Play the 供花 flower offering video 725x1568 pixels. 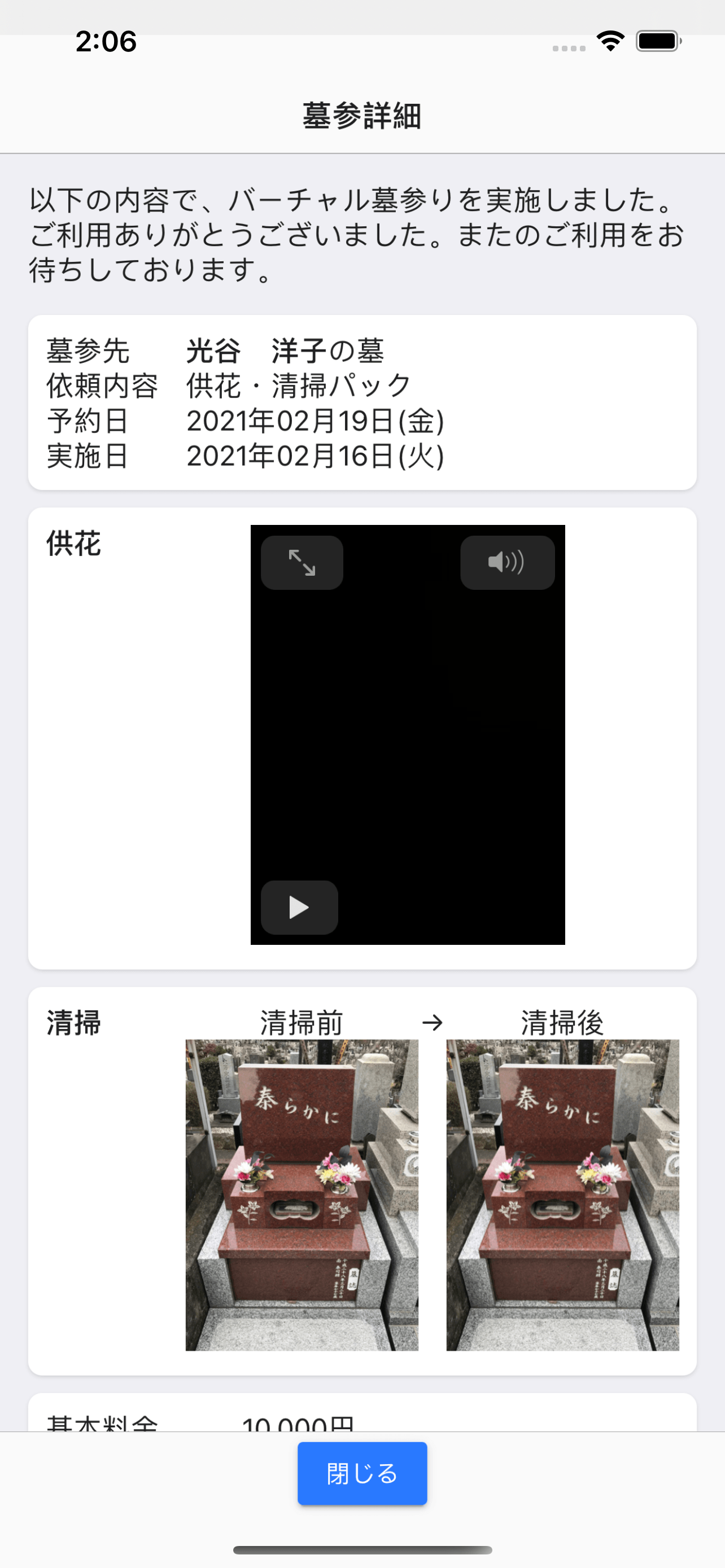pos(299,907)
